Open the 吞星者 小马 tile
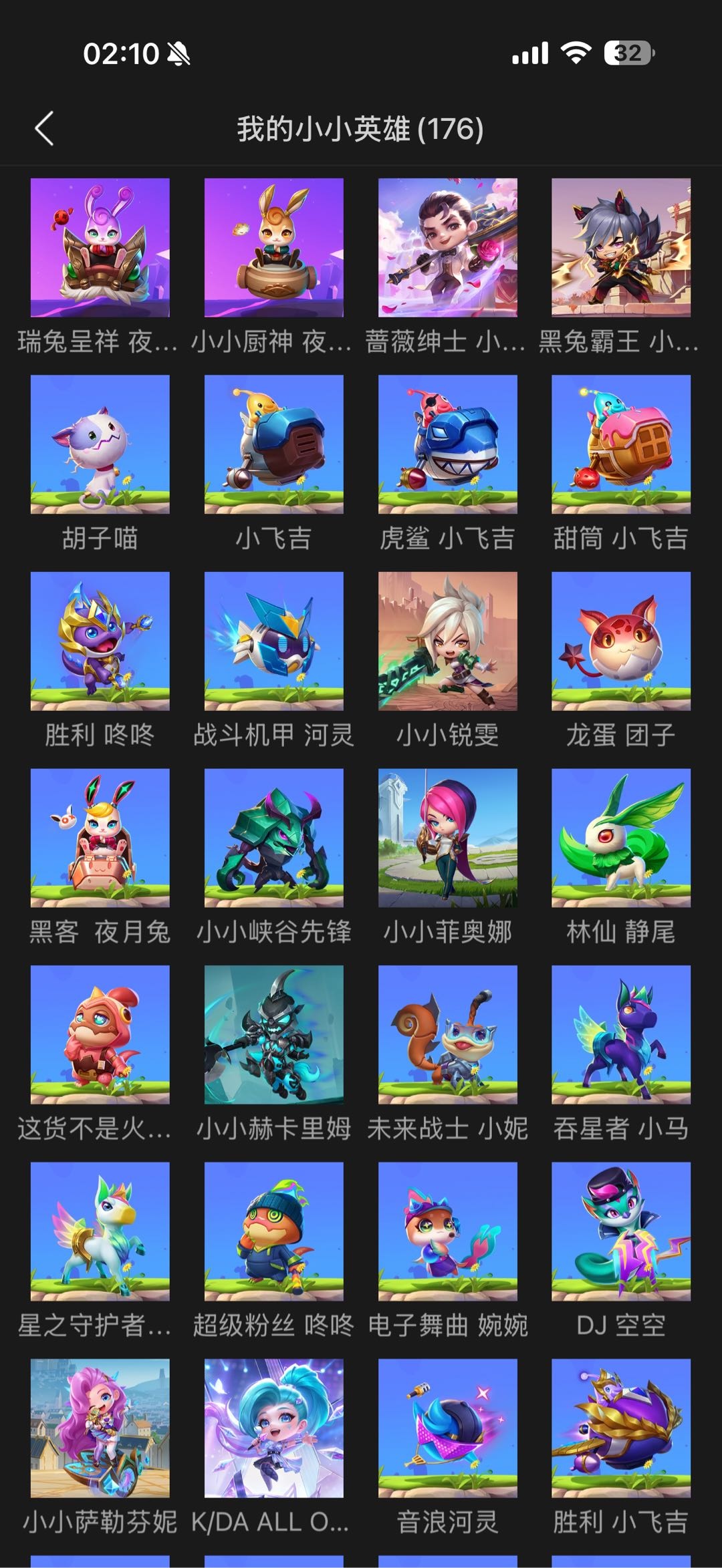Image resolution: width=722 pixels, height=1568 pixels. click(x=621, y=1034)
